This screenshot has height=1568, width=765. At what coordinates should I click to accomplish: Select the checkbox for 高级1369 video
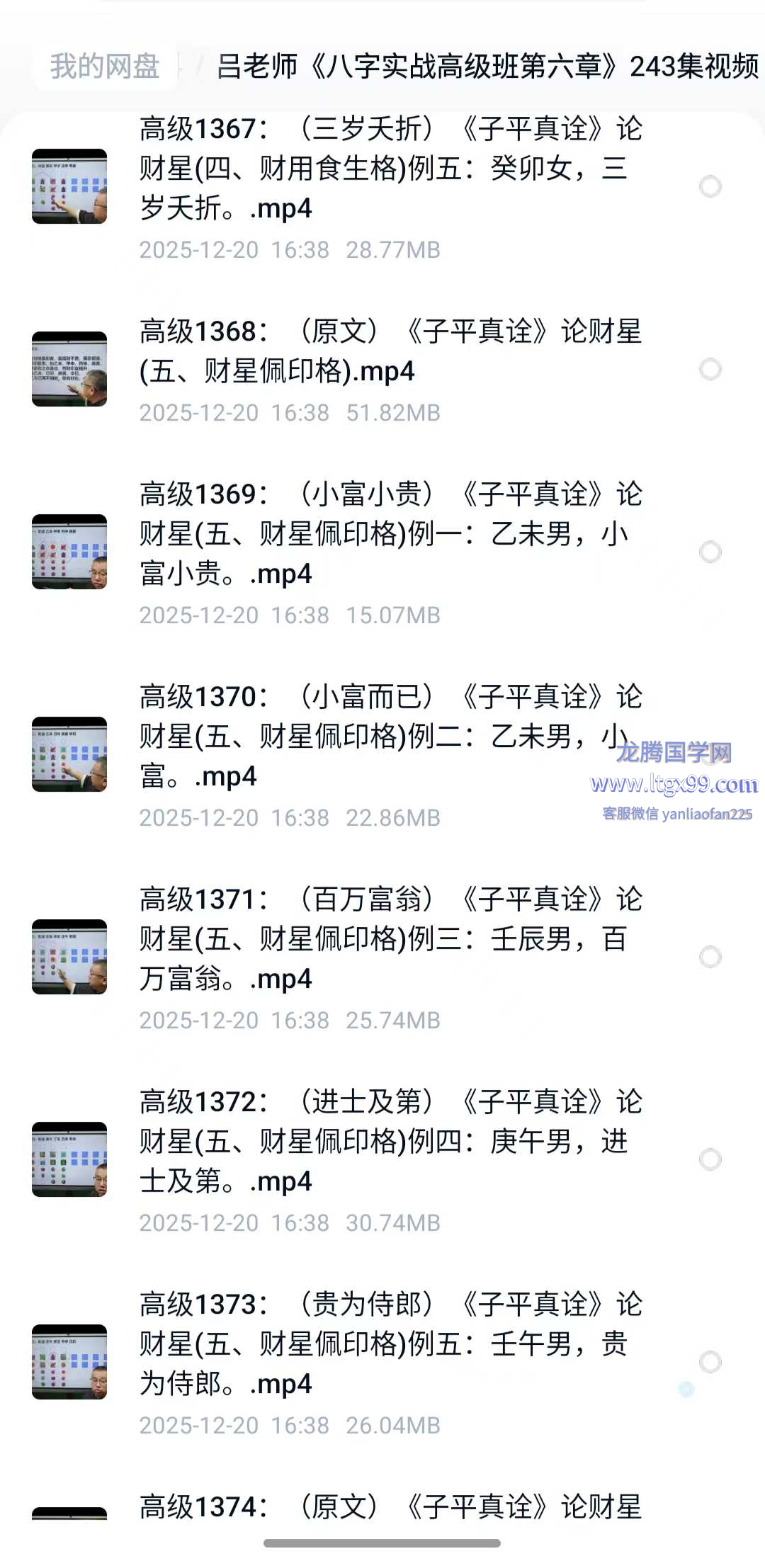pos(710,552)
